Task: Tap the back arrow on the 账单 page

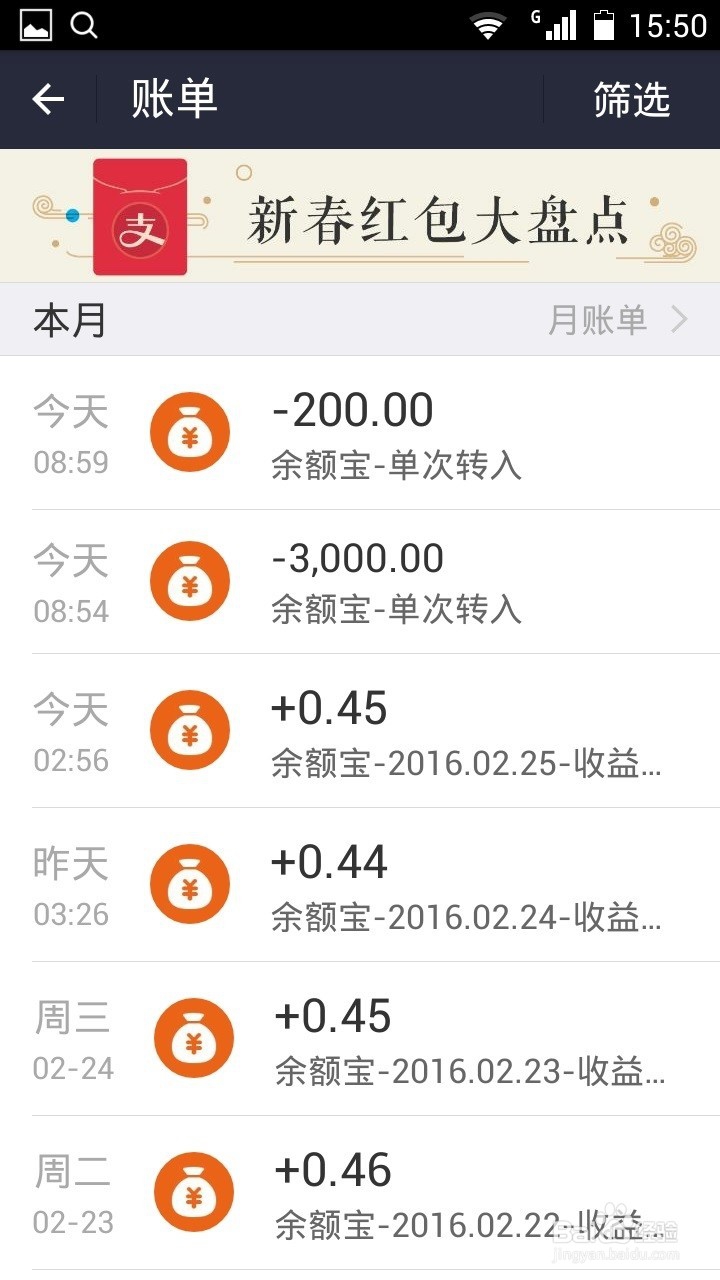Action: click(x=47, y=99)
